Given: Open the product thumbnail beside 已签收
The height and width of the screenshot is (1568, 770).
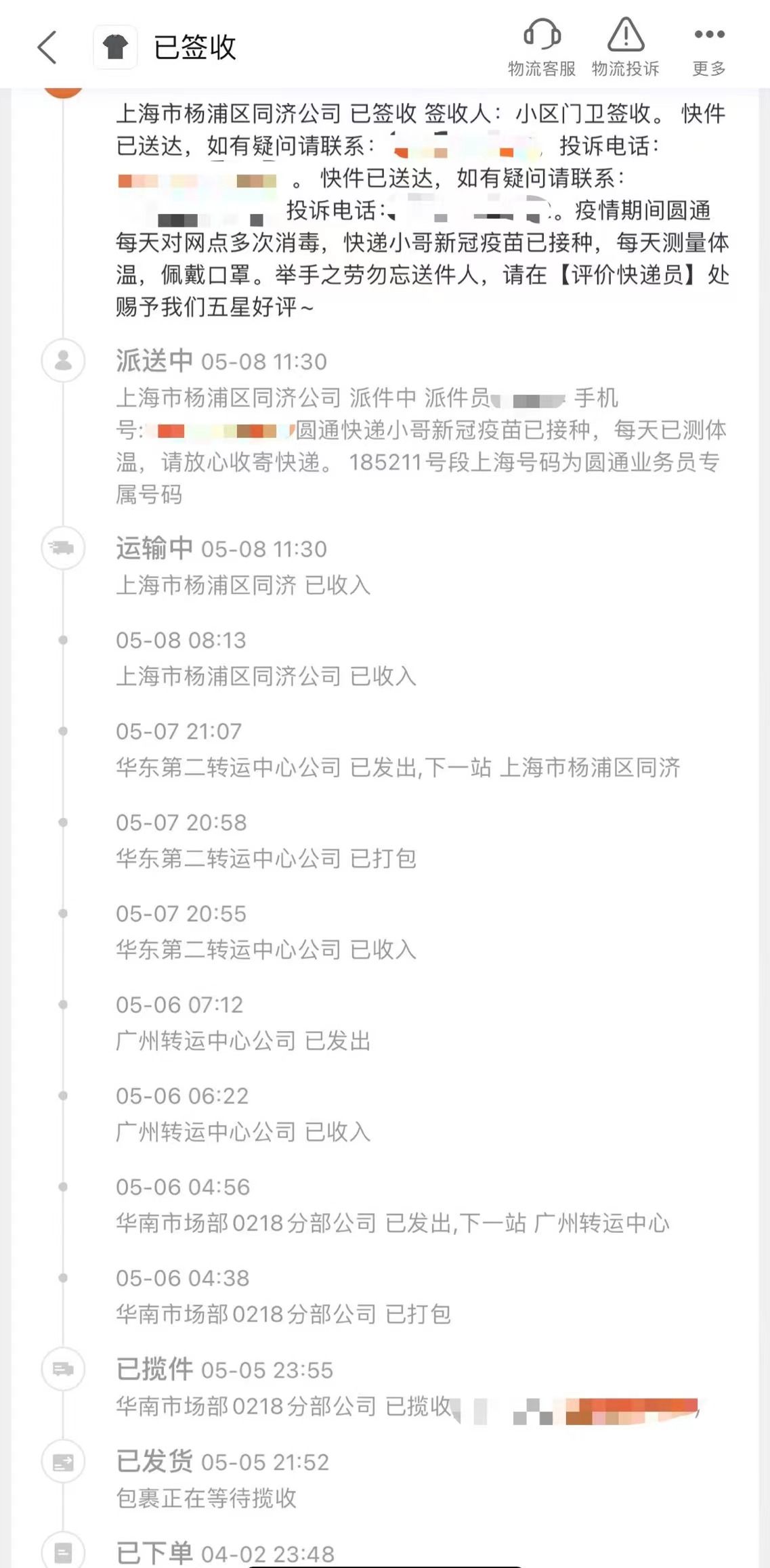Looking at the screenshot, I should (115, 47).
